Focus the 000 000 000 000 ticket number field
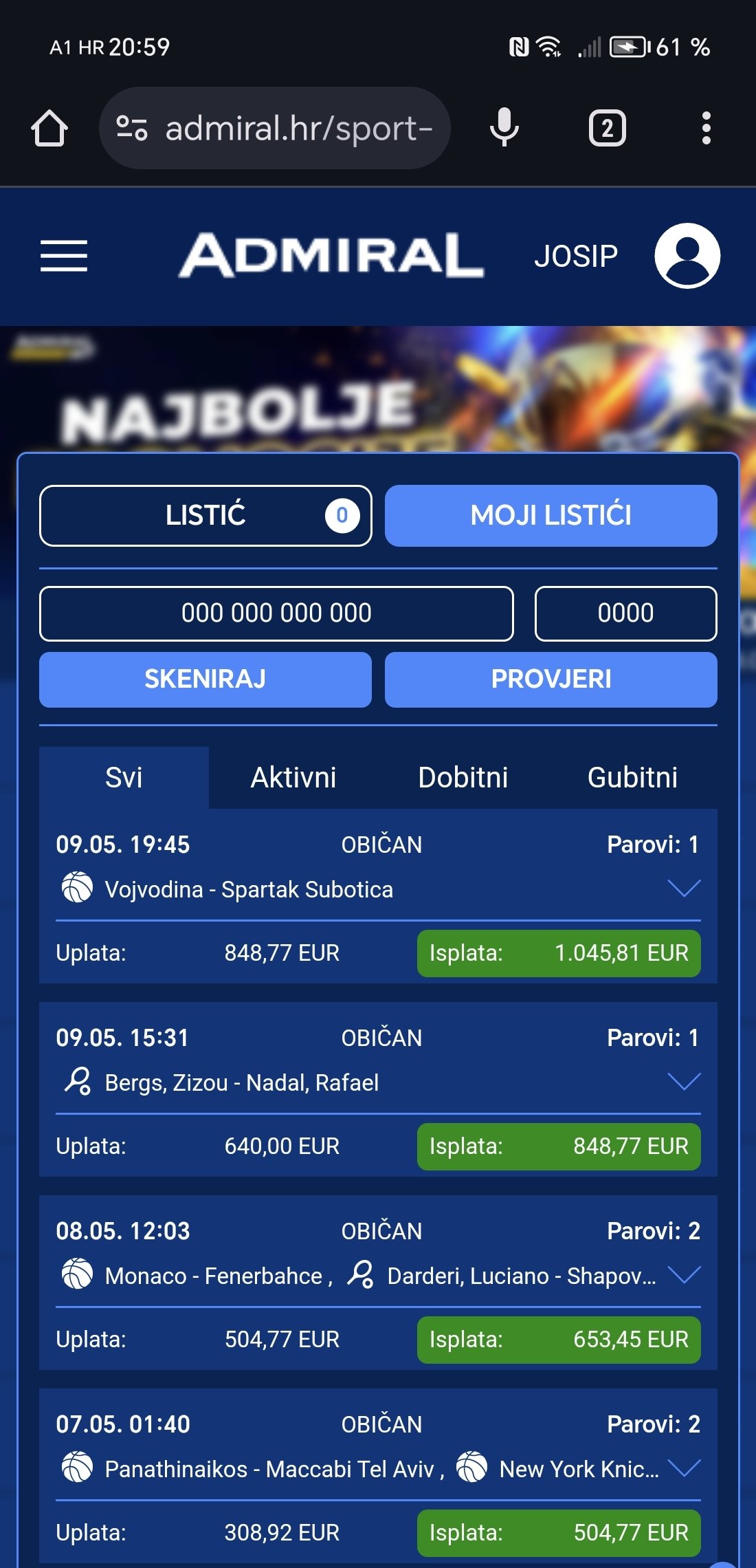Screen dimensions: 756x1568 pos(276,613)
